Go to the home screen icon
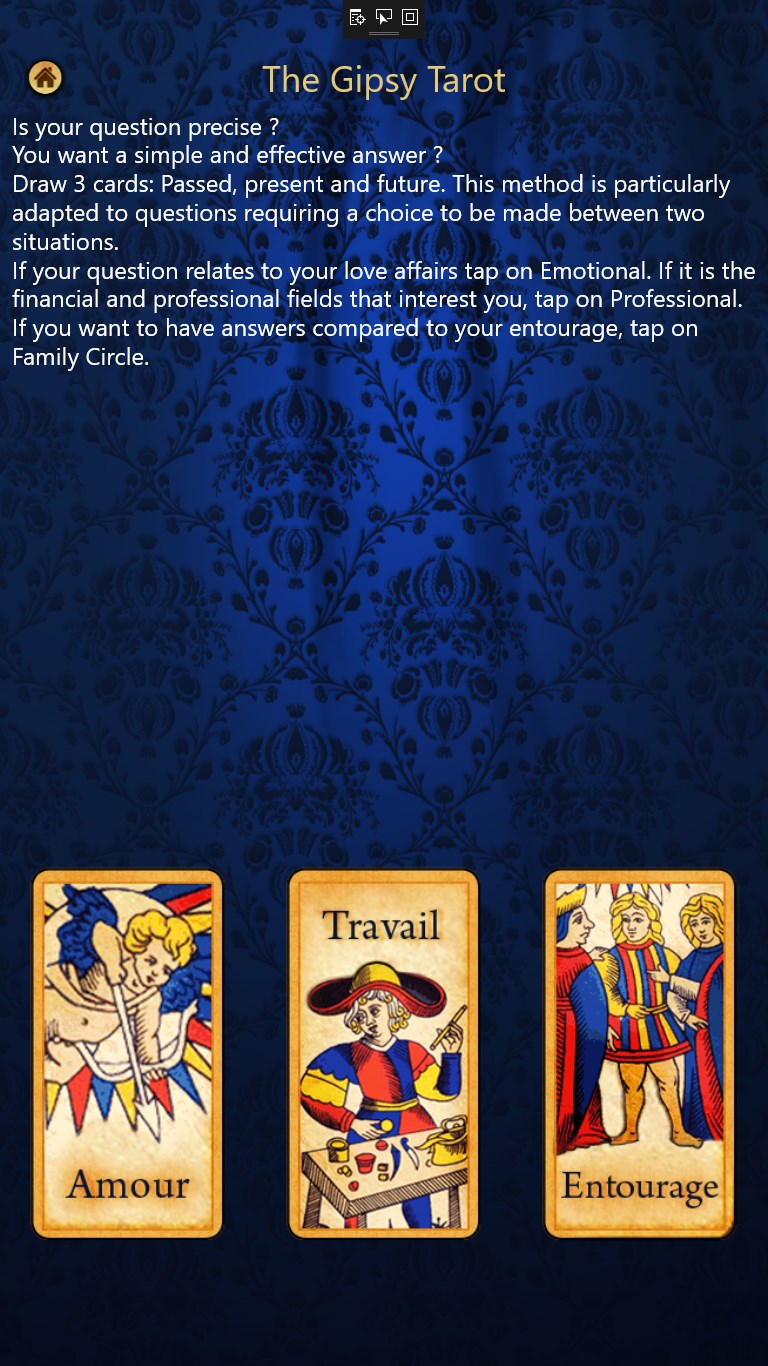The height and width of the screenshot is (1366, 768). (x=45, y=77)
